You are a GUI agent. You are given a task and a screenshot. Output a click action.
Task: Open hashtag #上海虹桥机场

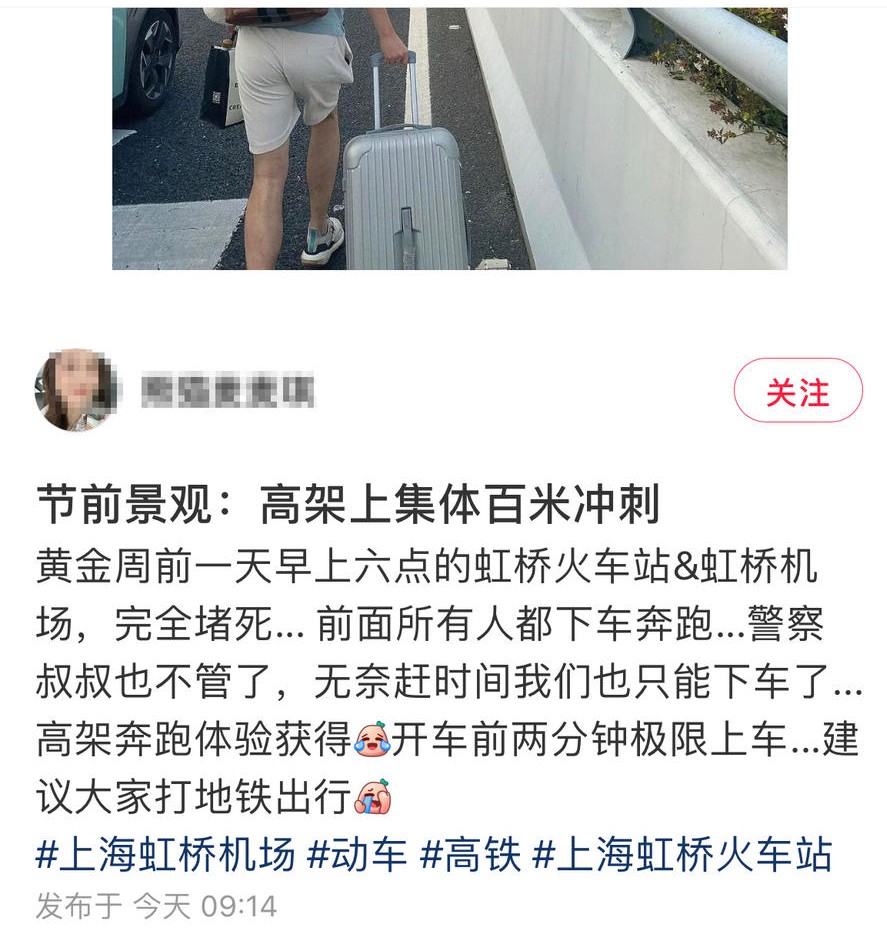click(166, 856)
